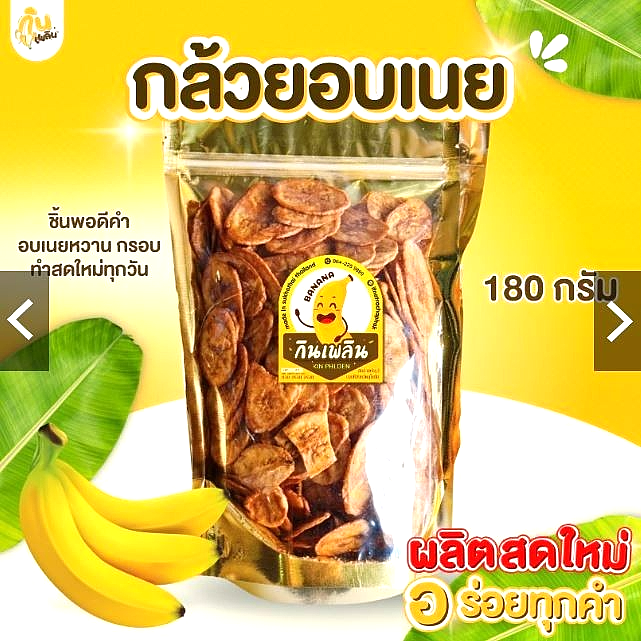Image resolution: width=641 pixels, height=641 pixels.
Task: Show the next product image
Action: point(617,321)
